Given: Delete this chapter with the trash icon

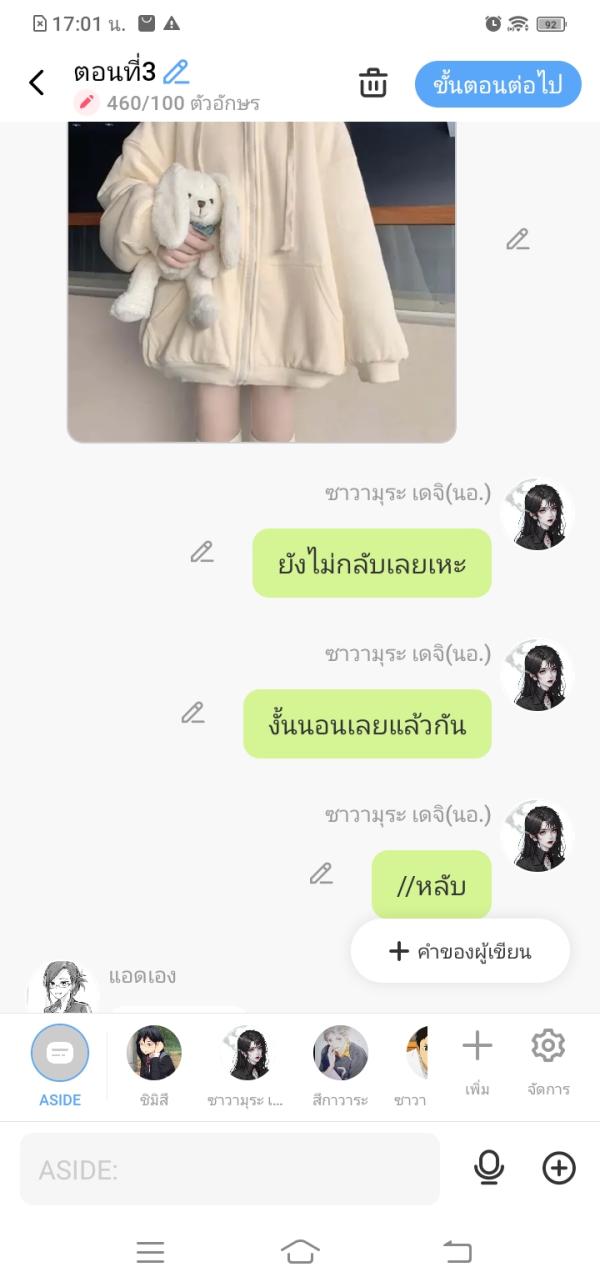Looking at the screenshot, I should point(373,84).
